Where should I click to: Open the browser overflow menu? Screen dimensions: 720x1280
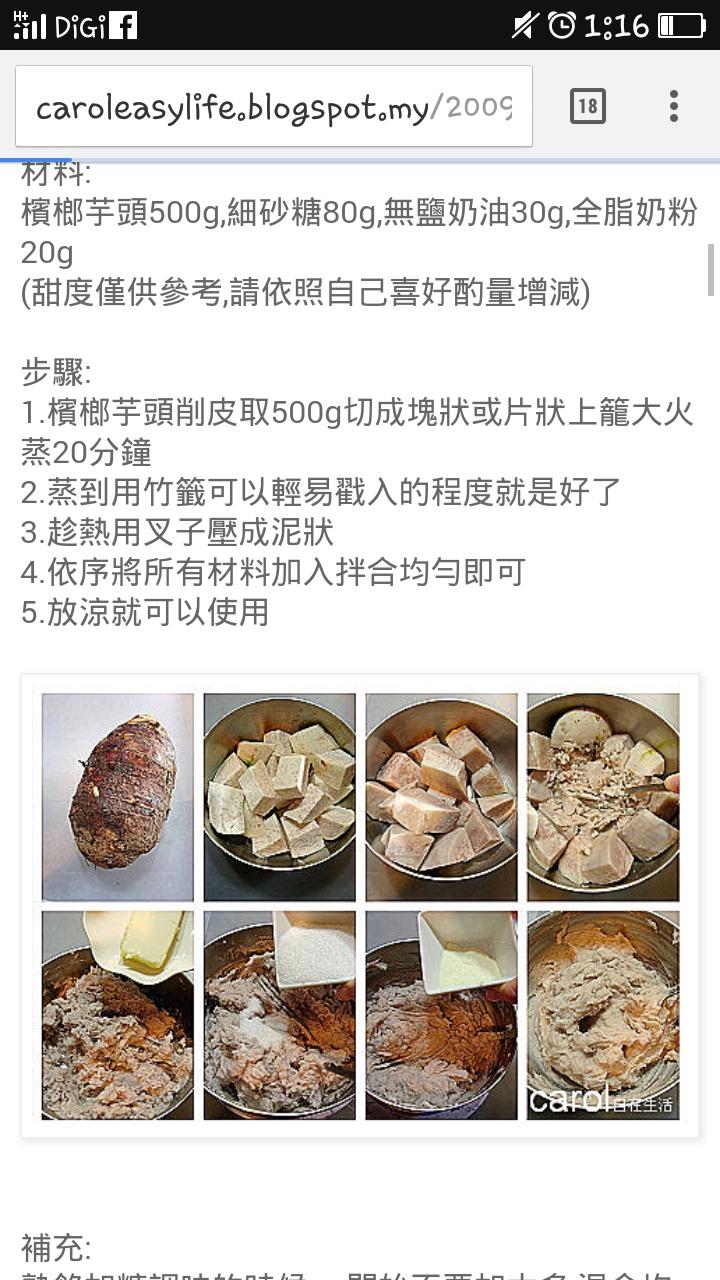coord(673,106)
